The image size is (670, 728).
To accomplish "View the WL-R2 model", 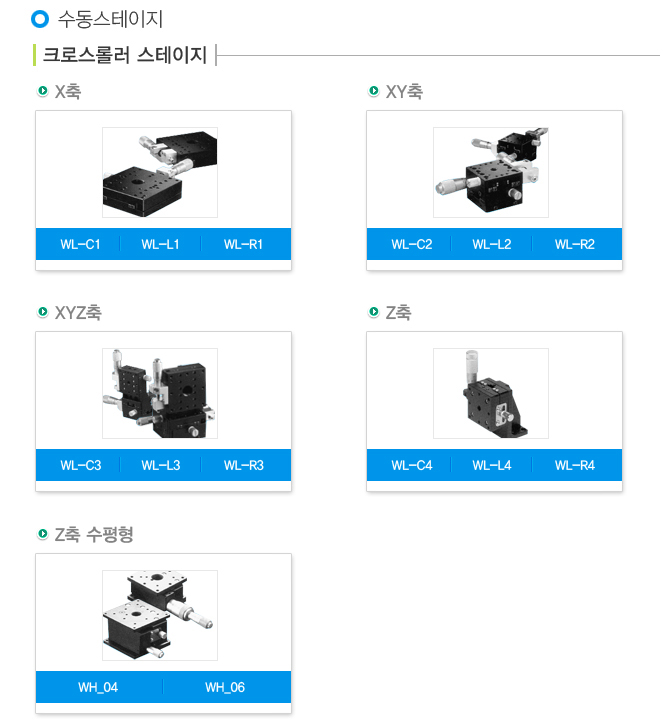I will (574, 244).
